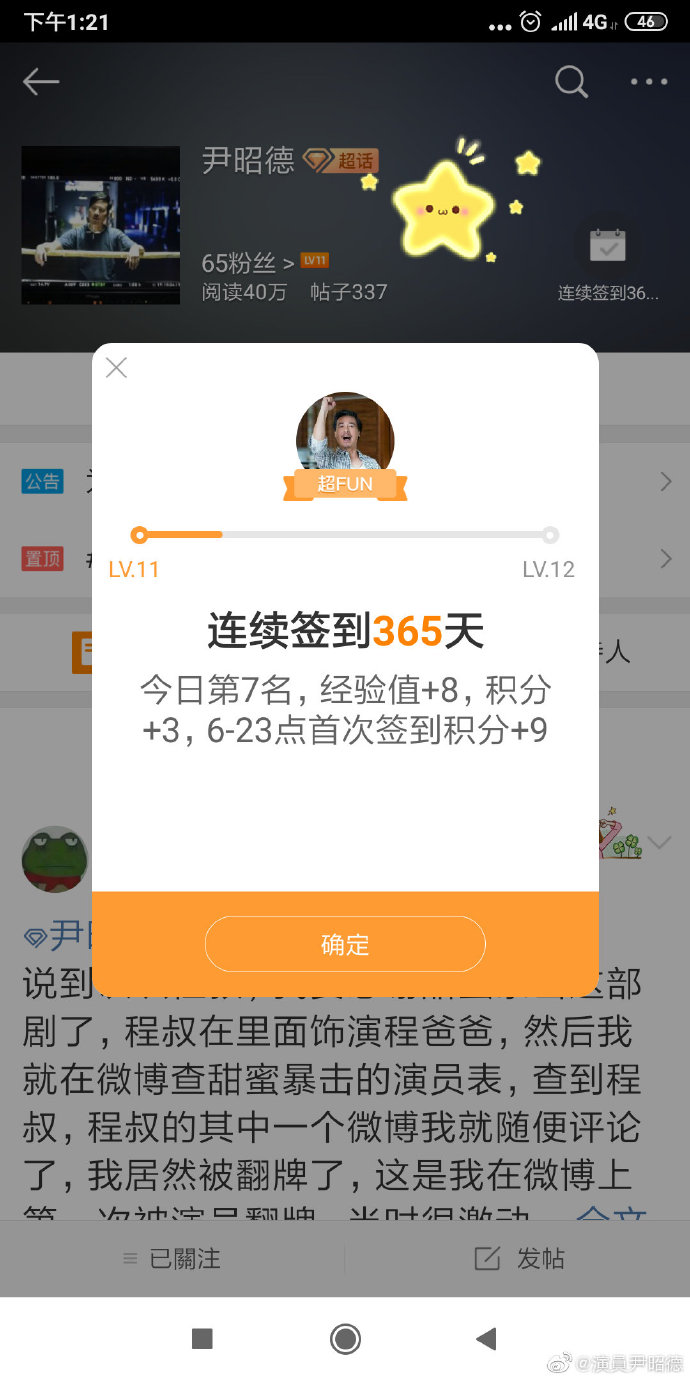Screen dimensions: 690x1380
Task: Open search in the super topic
Action: pos(571,82)
